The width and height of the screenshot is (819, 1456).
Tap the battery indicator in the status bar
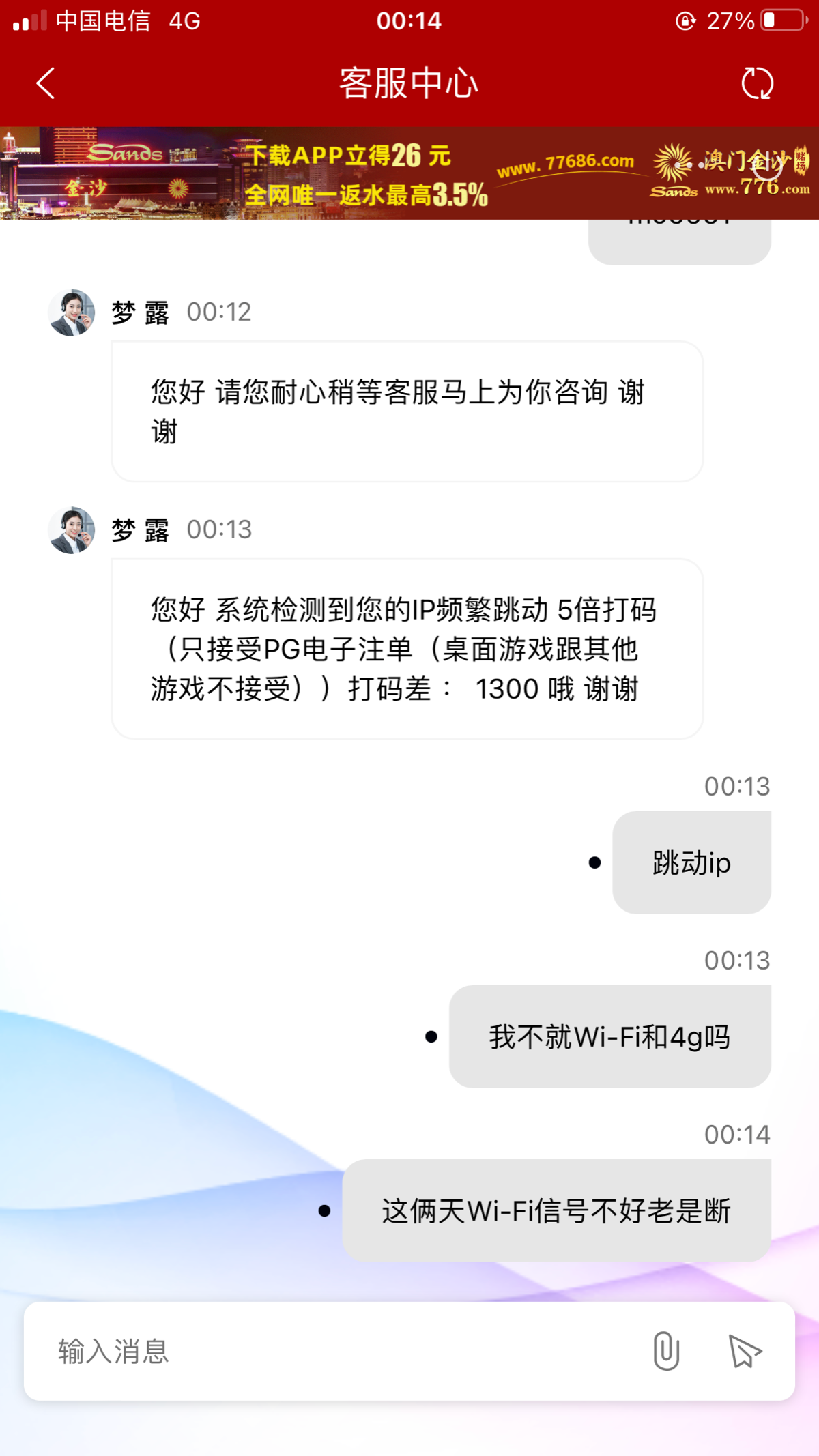pyautogui.click(x=783, y=21)
